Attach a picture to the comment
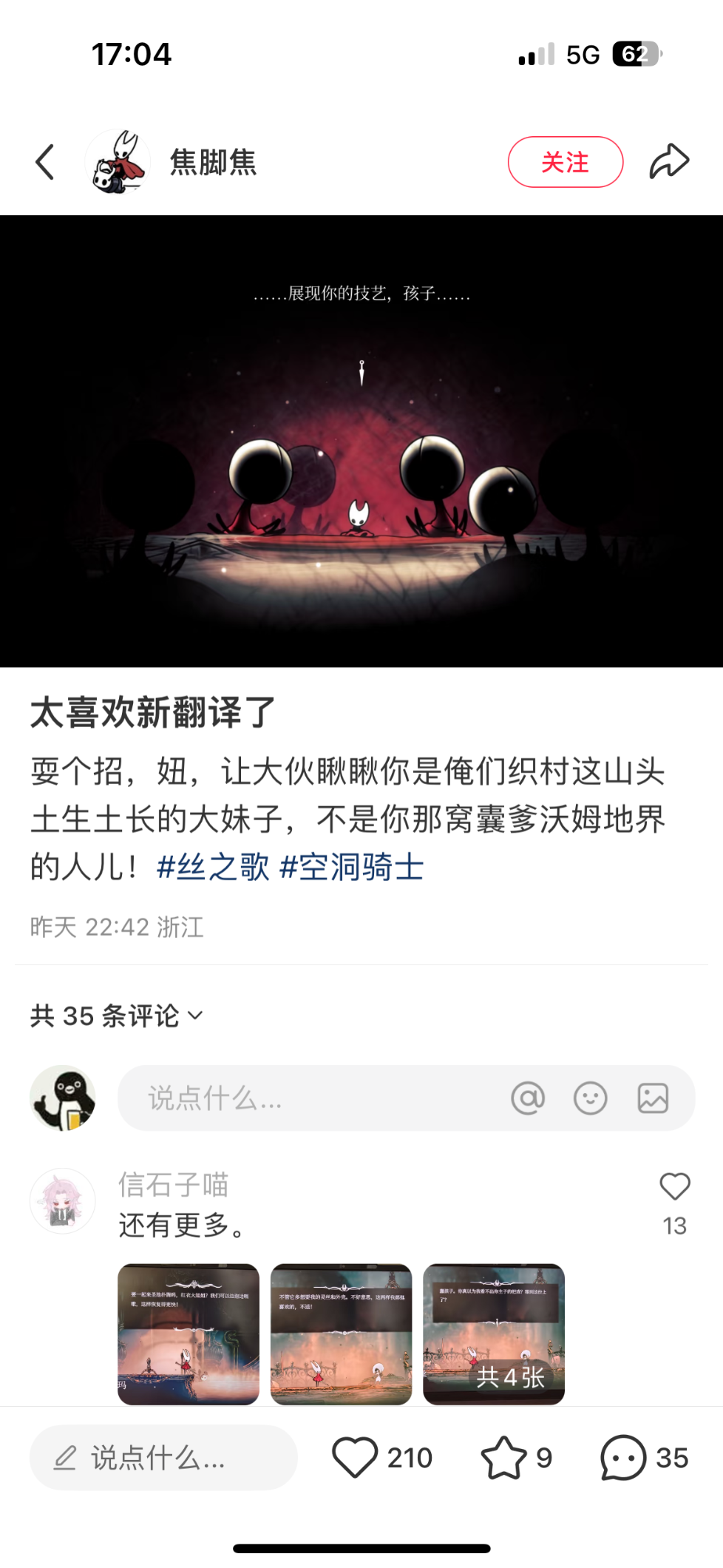This screenshot has width=723, height=1568. click(653, 1098)
